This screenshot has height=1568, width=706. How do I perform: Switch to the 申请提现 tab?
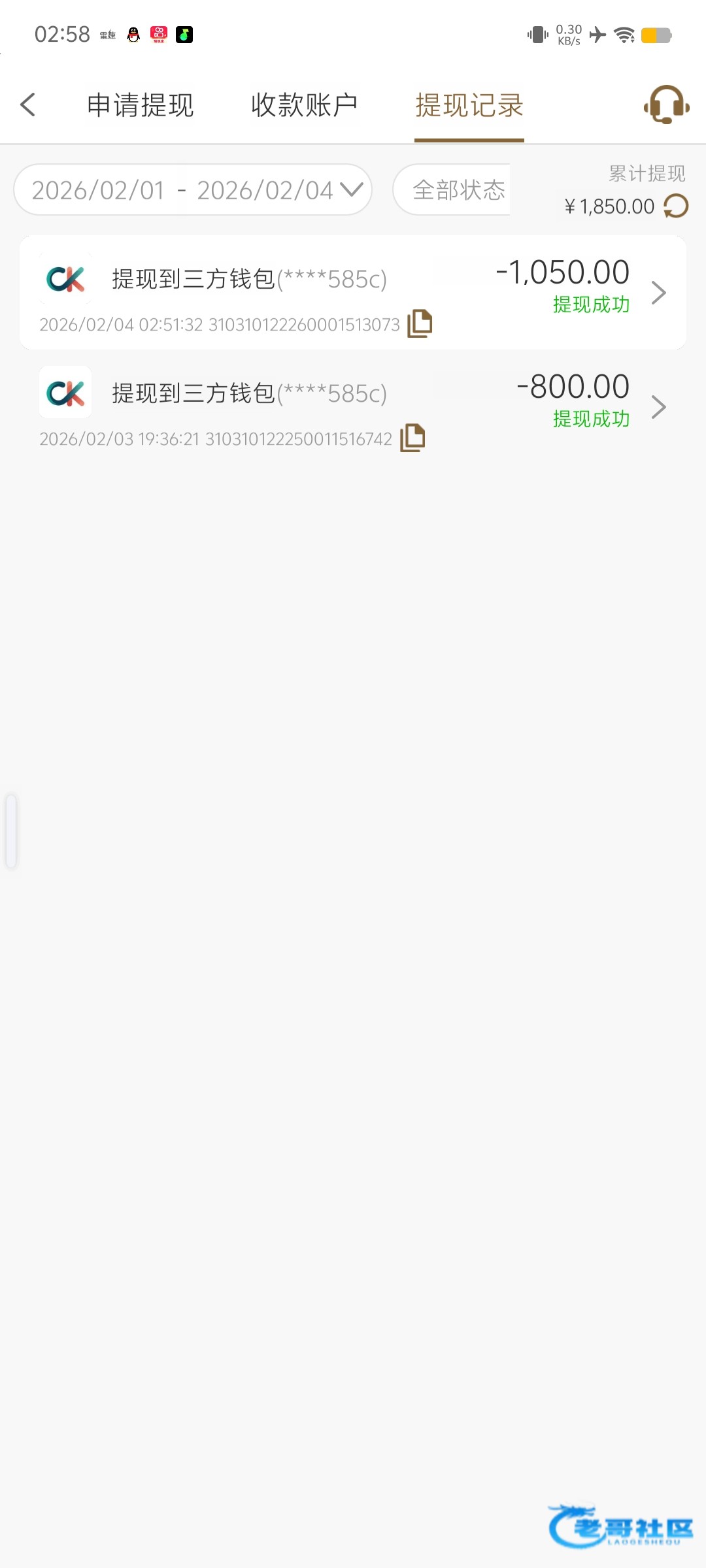(x=140, y=105)
